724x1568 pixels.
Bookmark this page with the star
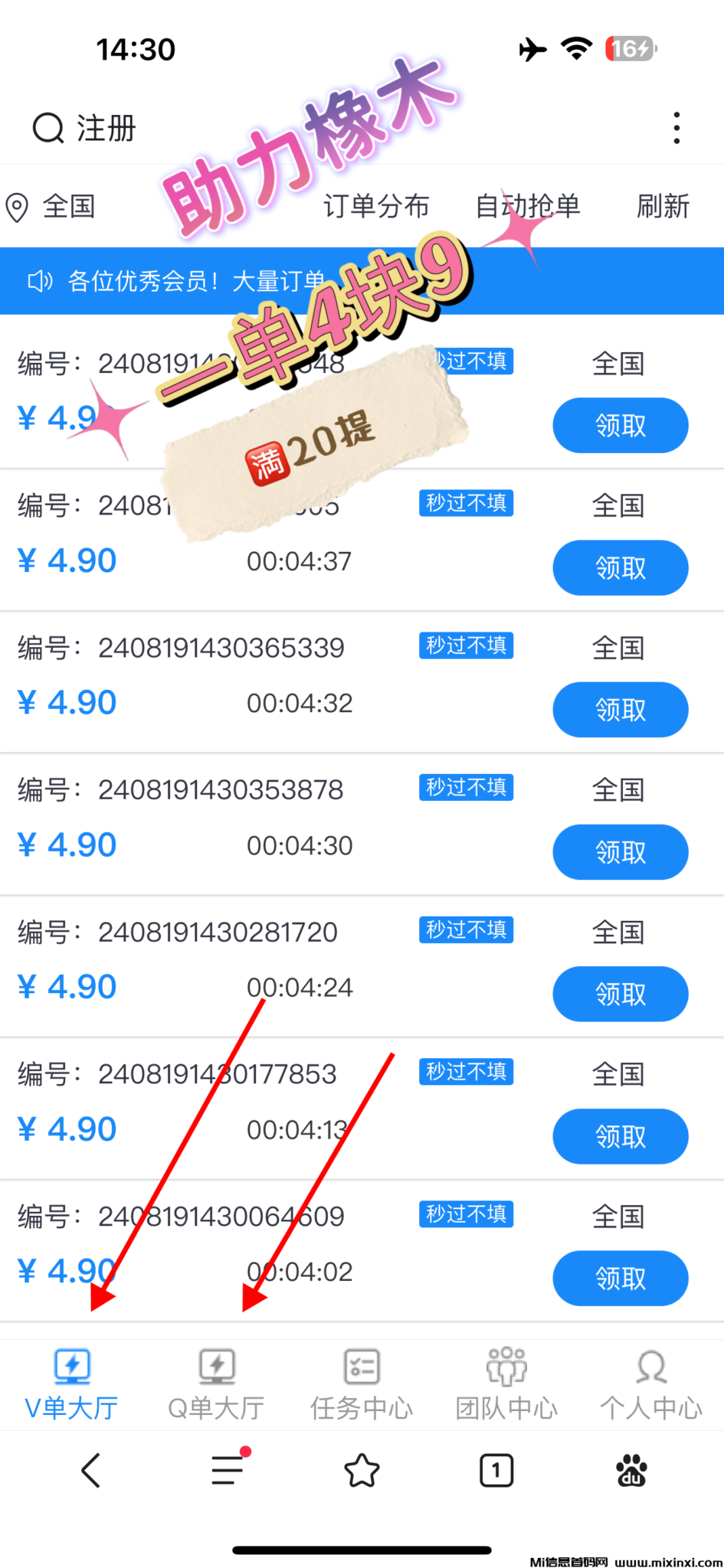point(362,1470)
